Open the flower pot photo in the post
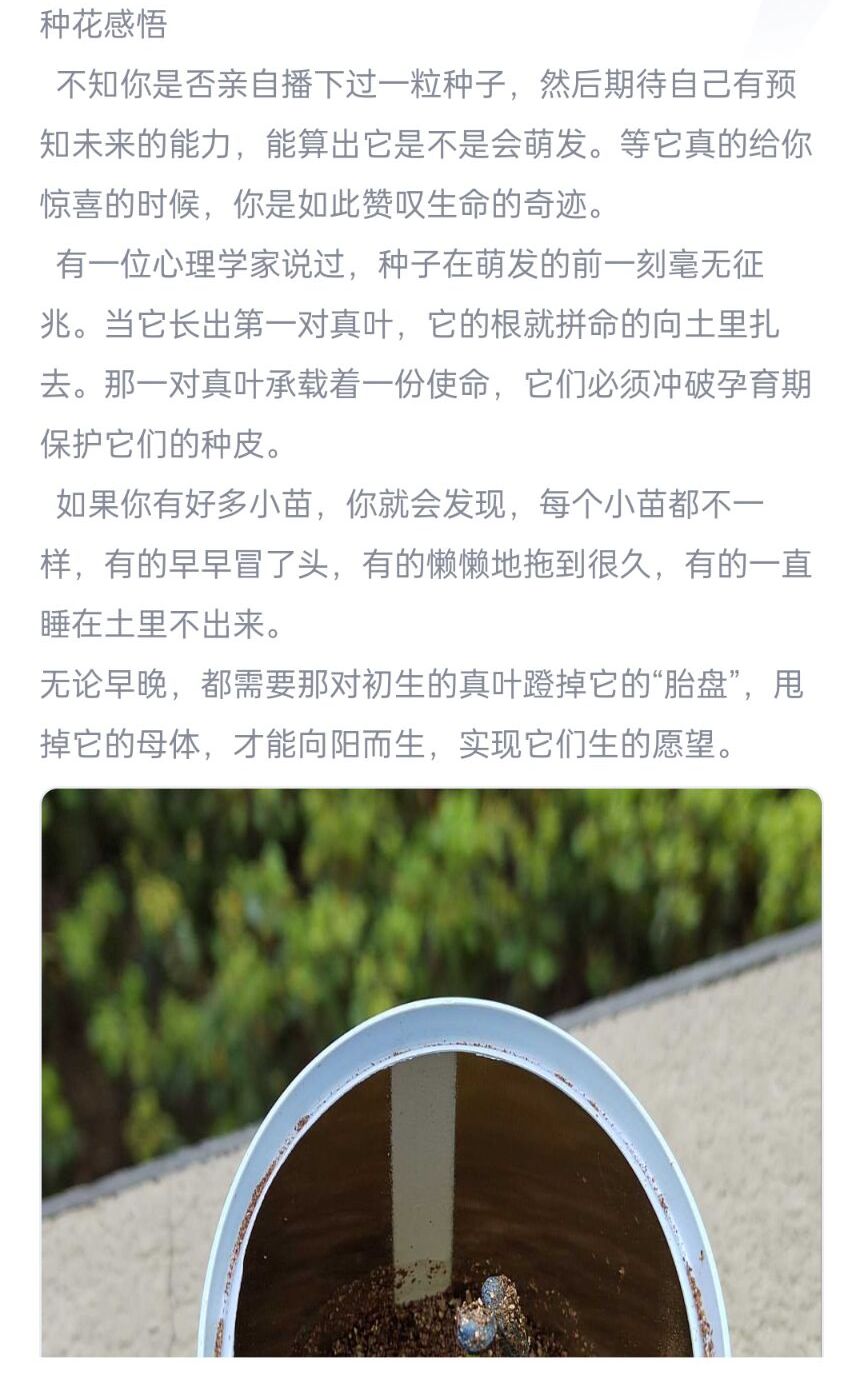 (x=431, y=1072)
